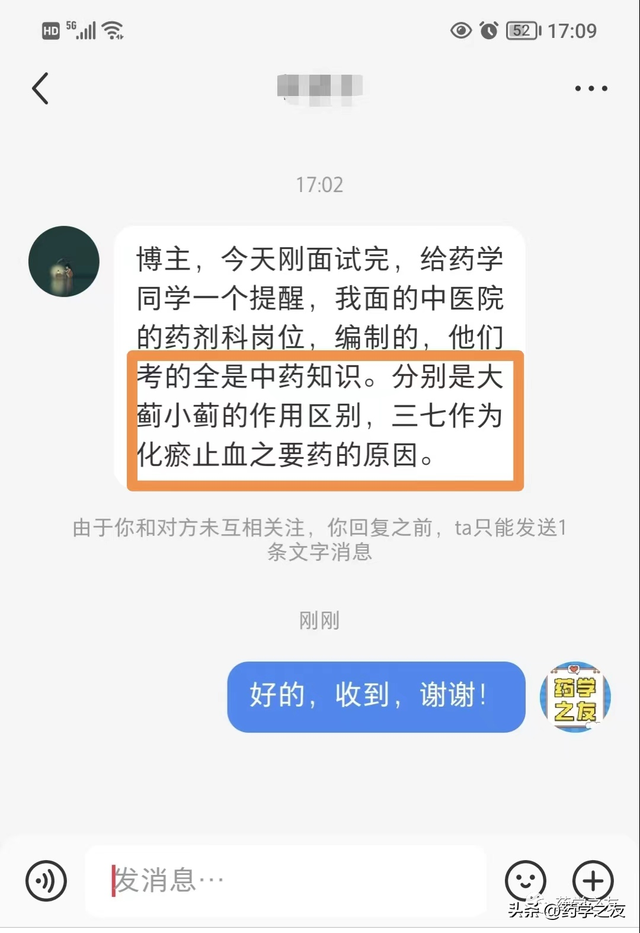The image size is (640, 933).
Task: Go back using the top arrow
Action: coord(40,88)
